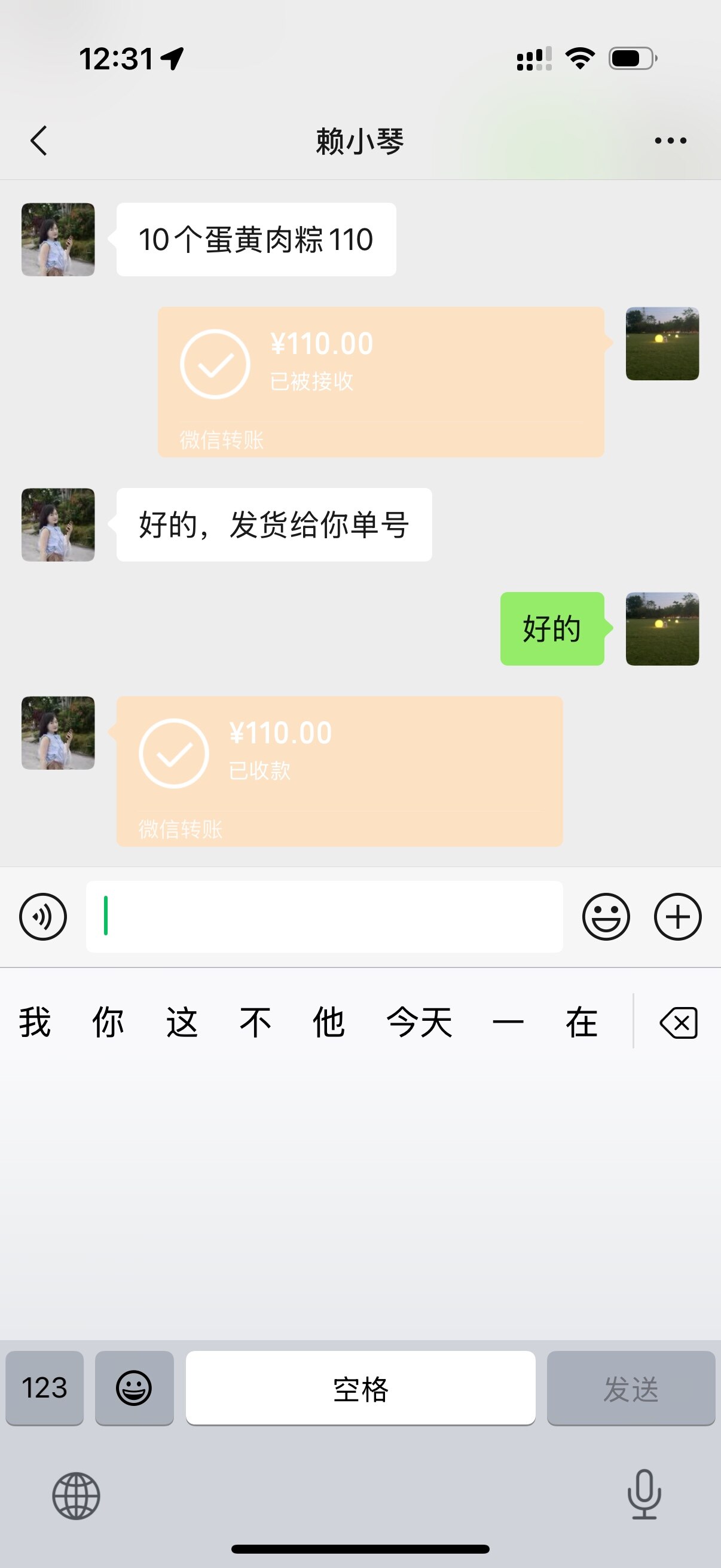The image size is (721, 1568).
Task: Insert the suggested word 今天
Action: tap(419, 1022)
